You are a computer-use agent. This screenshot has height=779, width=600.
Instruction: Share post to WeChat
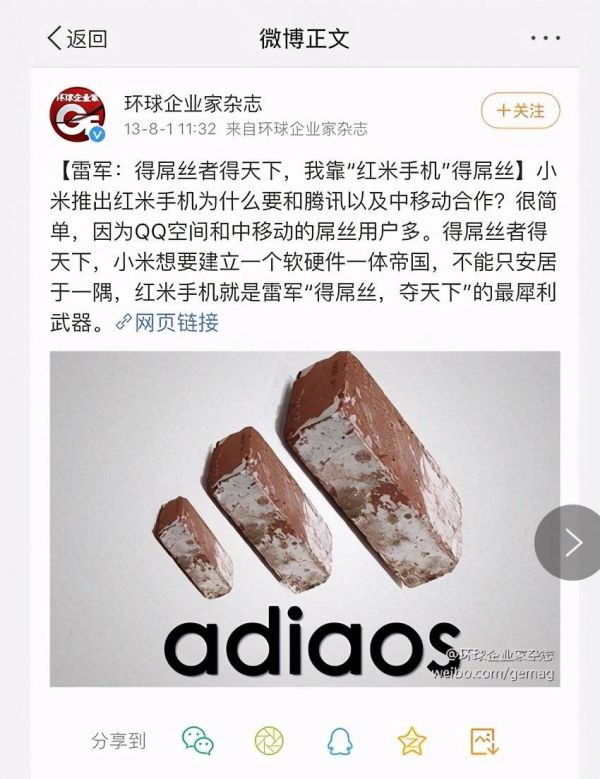pos(197,741)
